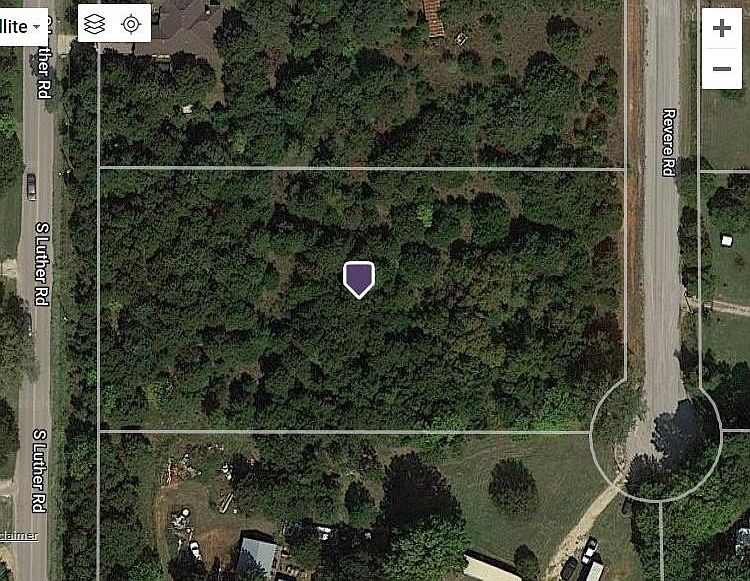Image resolution: width=750 pixels, height=581 pixels.
Task: Zoom in on the map
Action: tap(721, 28)
